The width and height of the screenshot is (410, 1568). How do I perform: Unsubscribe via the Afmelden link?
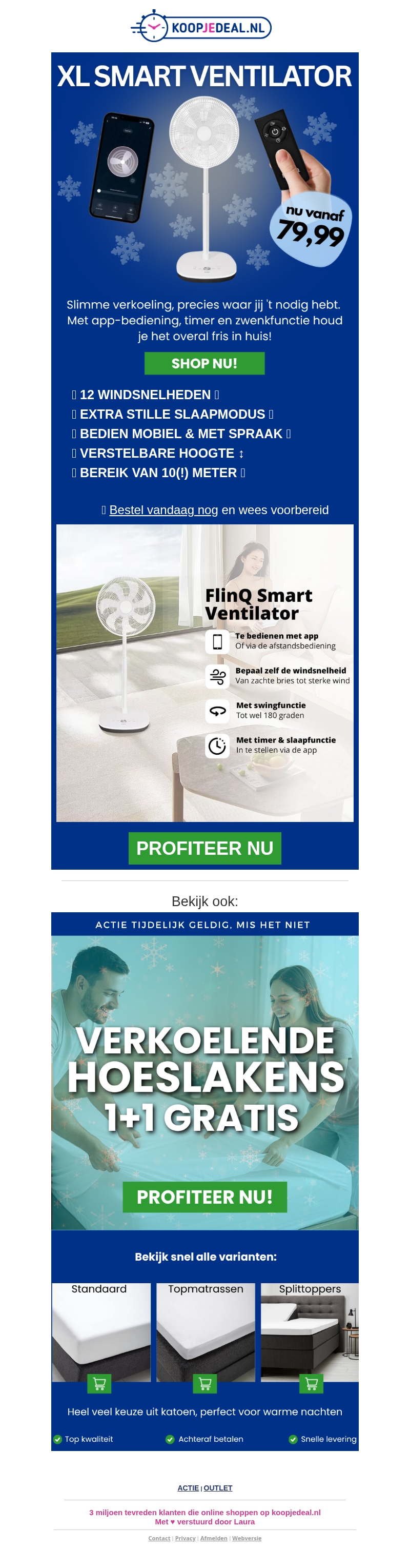[x=214, y=1538]
